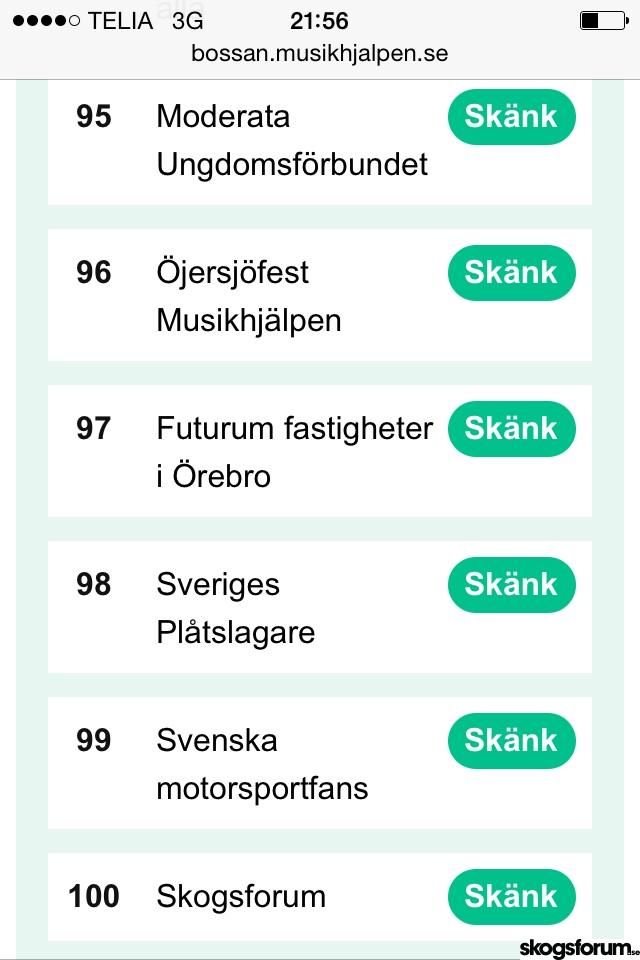Screen dimensions: 640x960
Task: Tap Skänk for Moderata Ungdomsförbundet
Action: click(x=511, y=117)
